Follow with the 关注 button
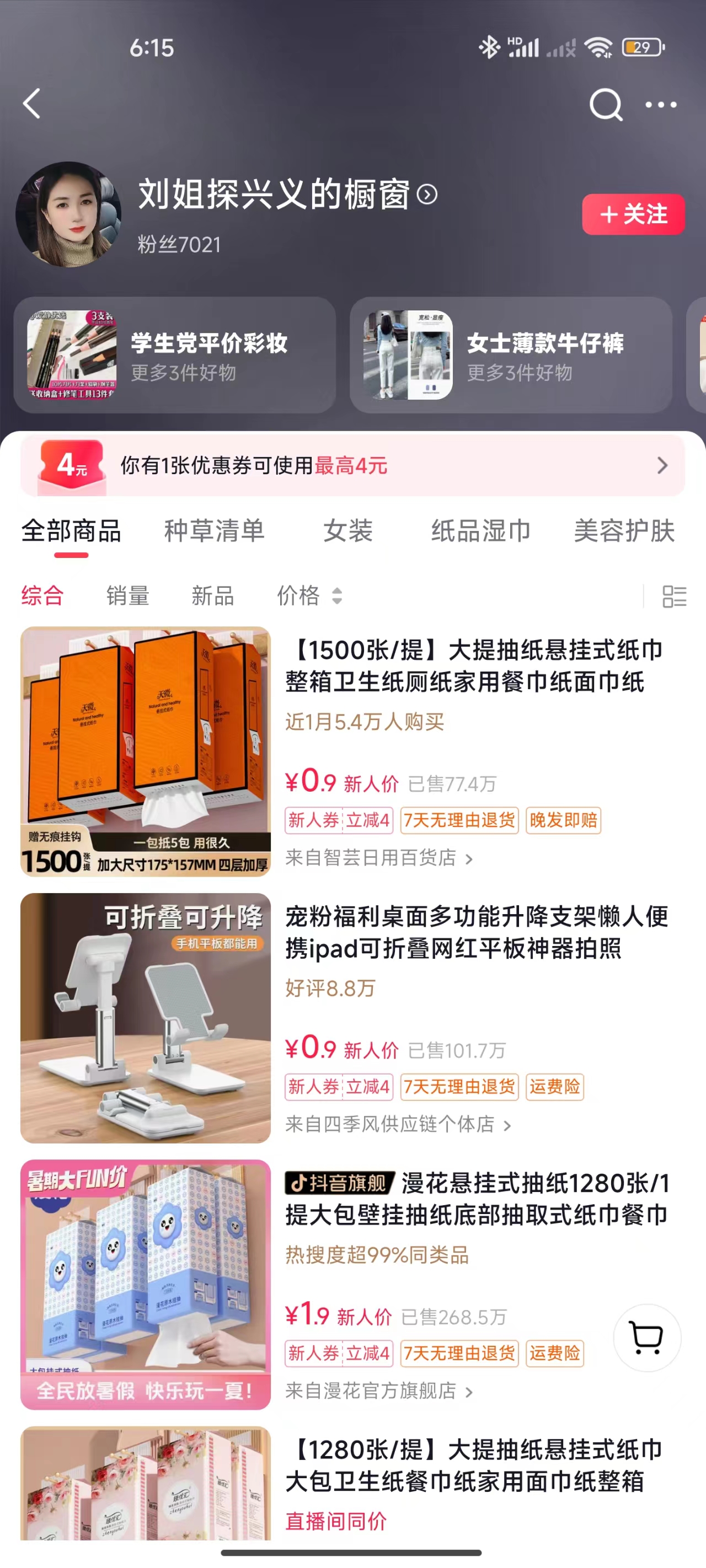The height and width of the screenshot is (1568, 706). point(633,214)
